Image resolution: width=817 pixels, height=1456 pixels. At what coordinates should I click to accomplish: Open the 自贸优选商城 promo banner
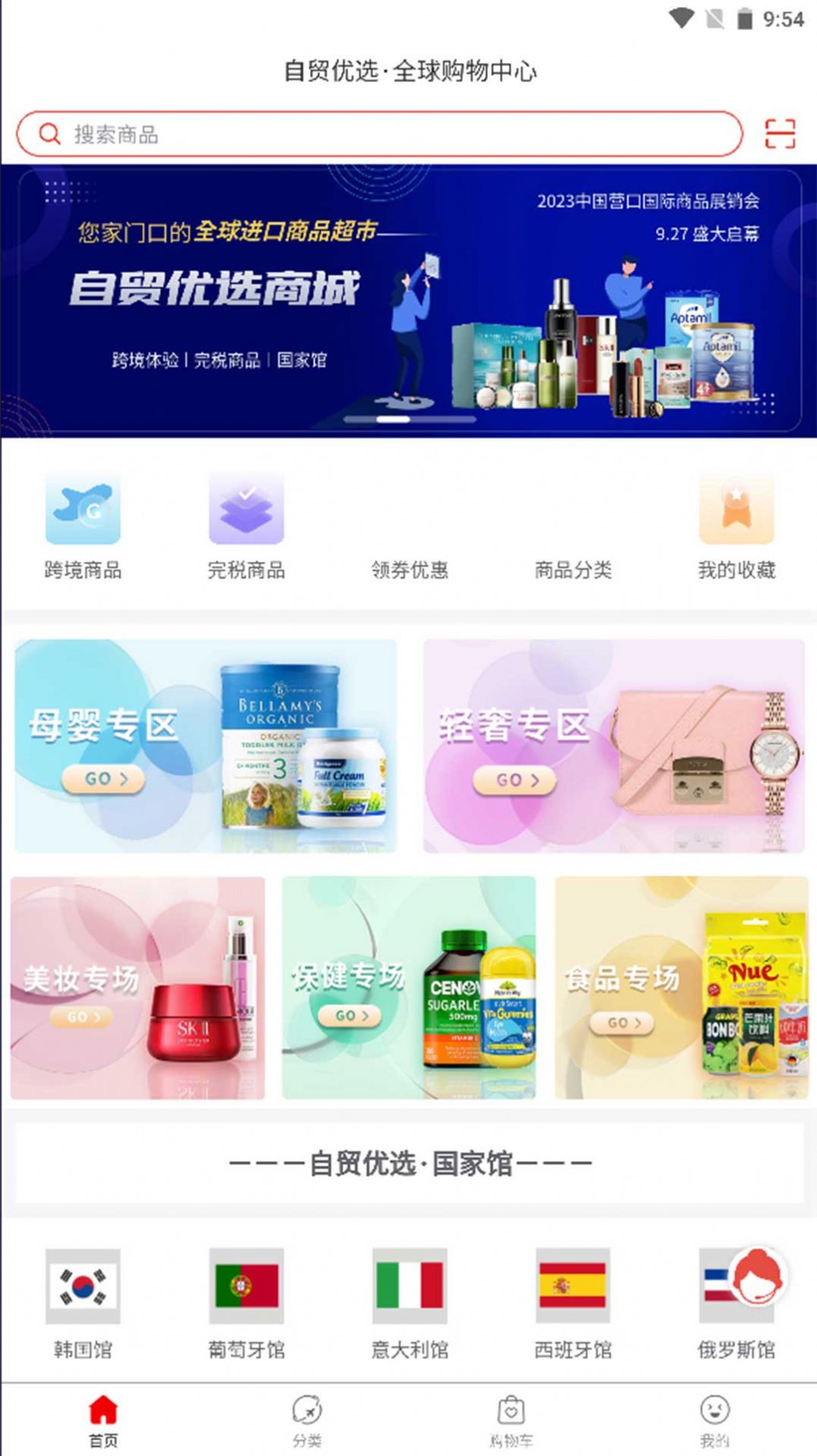[x=409, y=300]
